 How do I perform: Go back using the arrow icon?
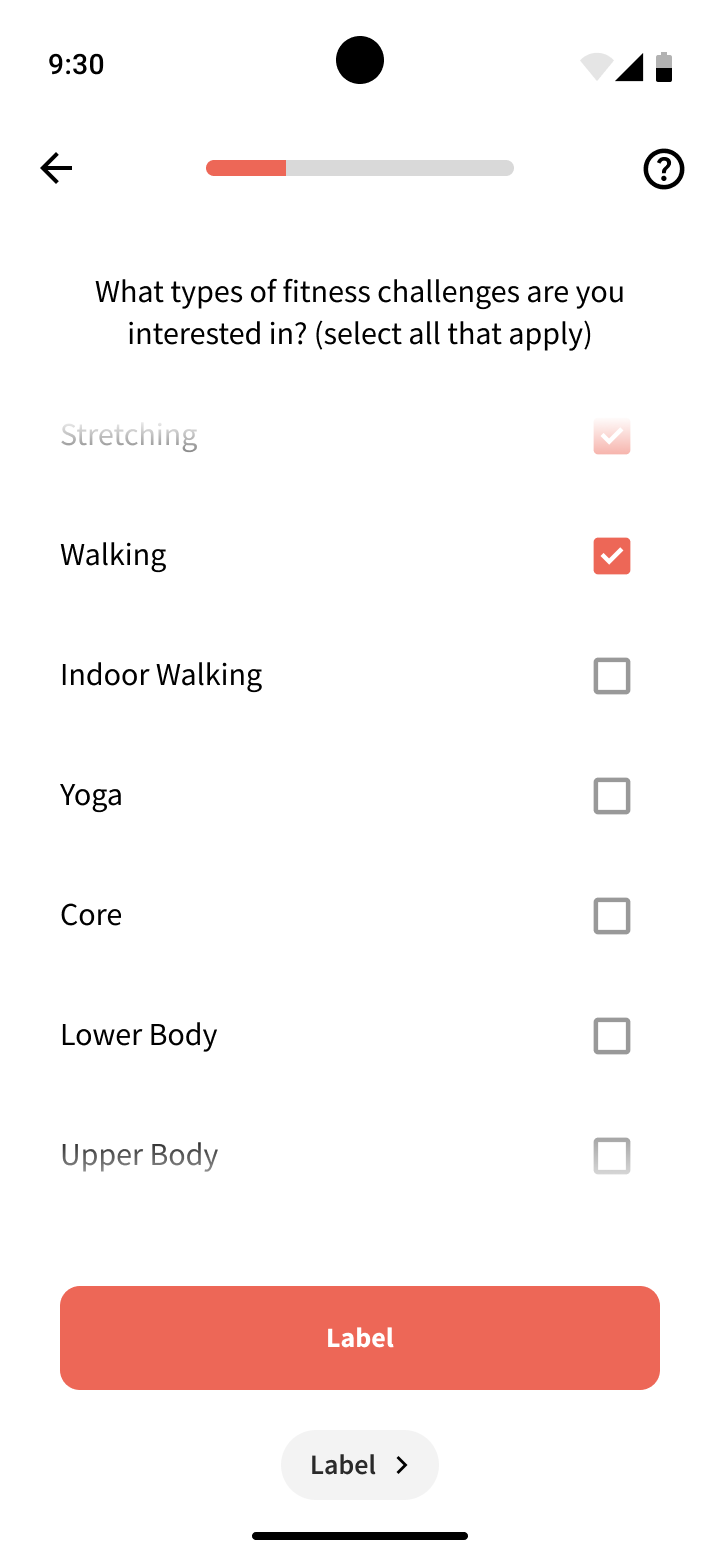click(x=57, y=168)
